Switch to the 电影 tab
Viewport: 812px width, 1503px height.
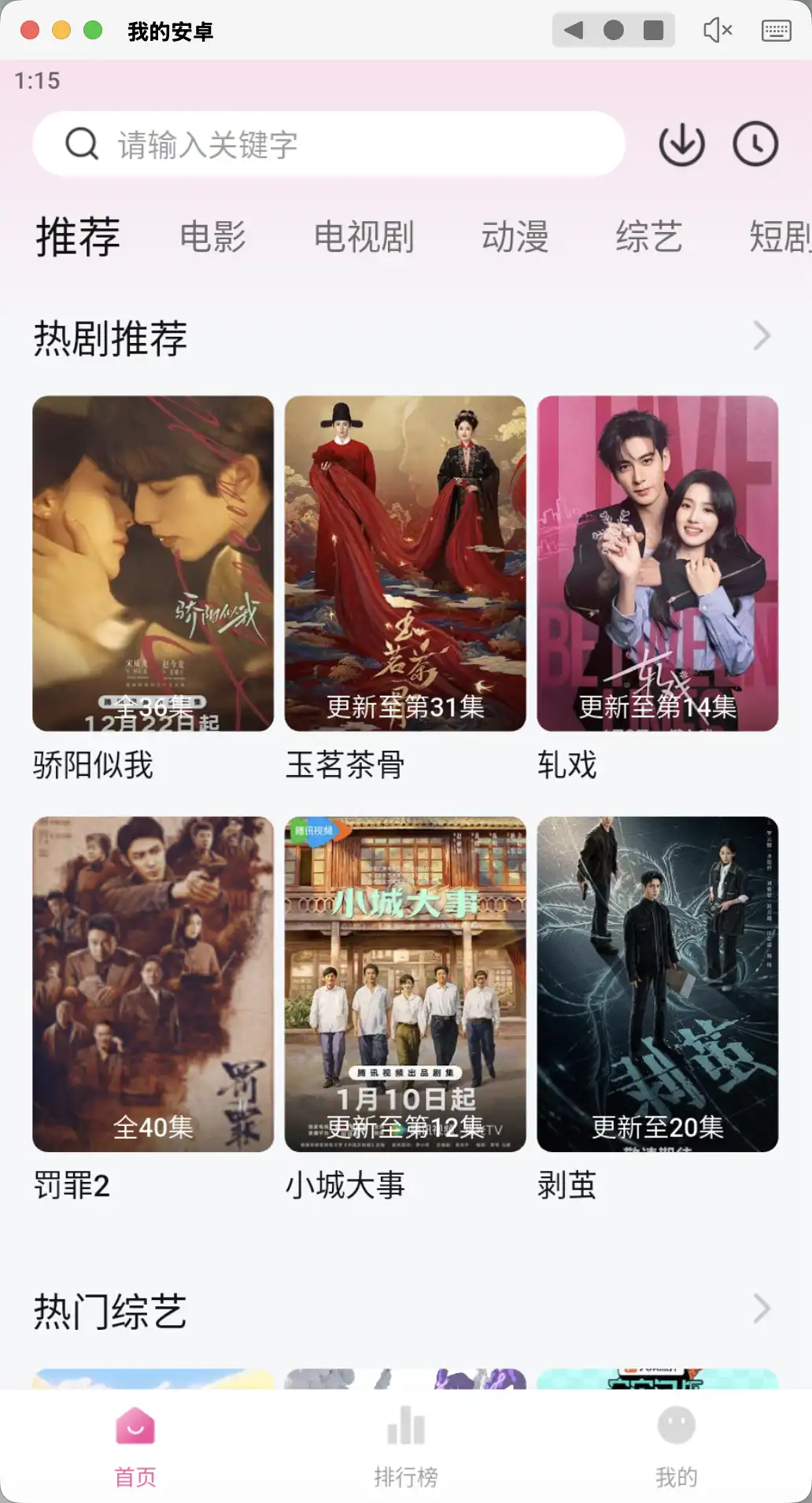point(212,238)
